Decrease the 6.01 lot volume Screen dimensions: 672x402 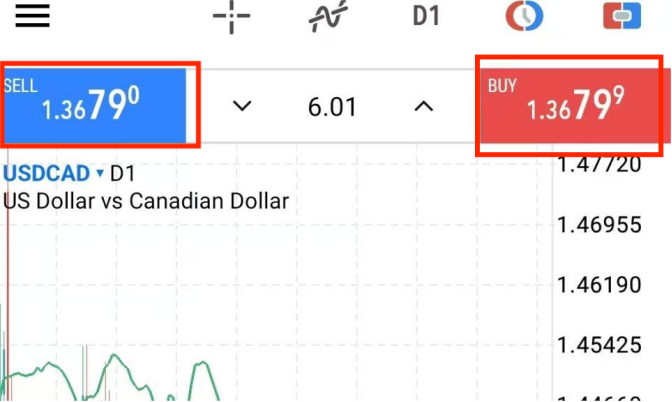tap(242, 106)
